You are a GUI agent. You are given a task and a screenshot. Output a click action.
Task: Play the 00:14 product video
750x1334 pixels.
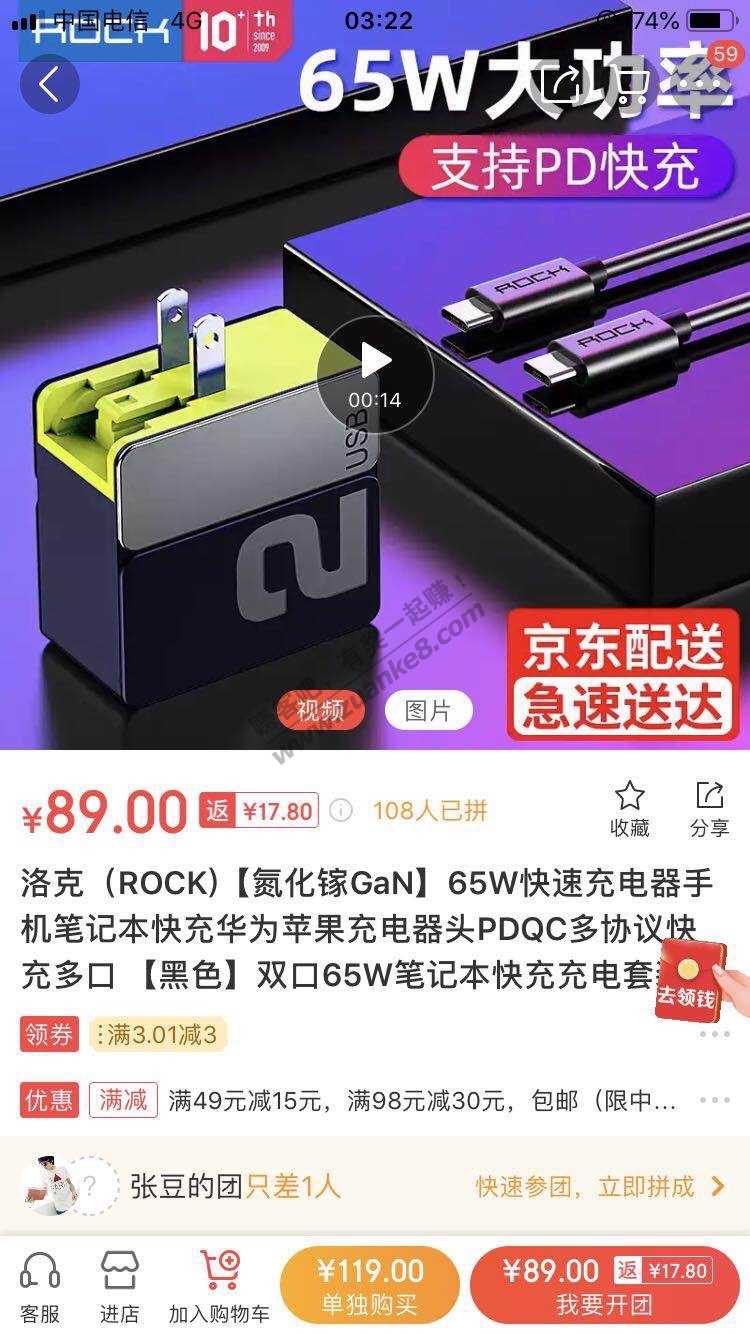tap(375, 362)
